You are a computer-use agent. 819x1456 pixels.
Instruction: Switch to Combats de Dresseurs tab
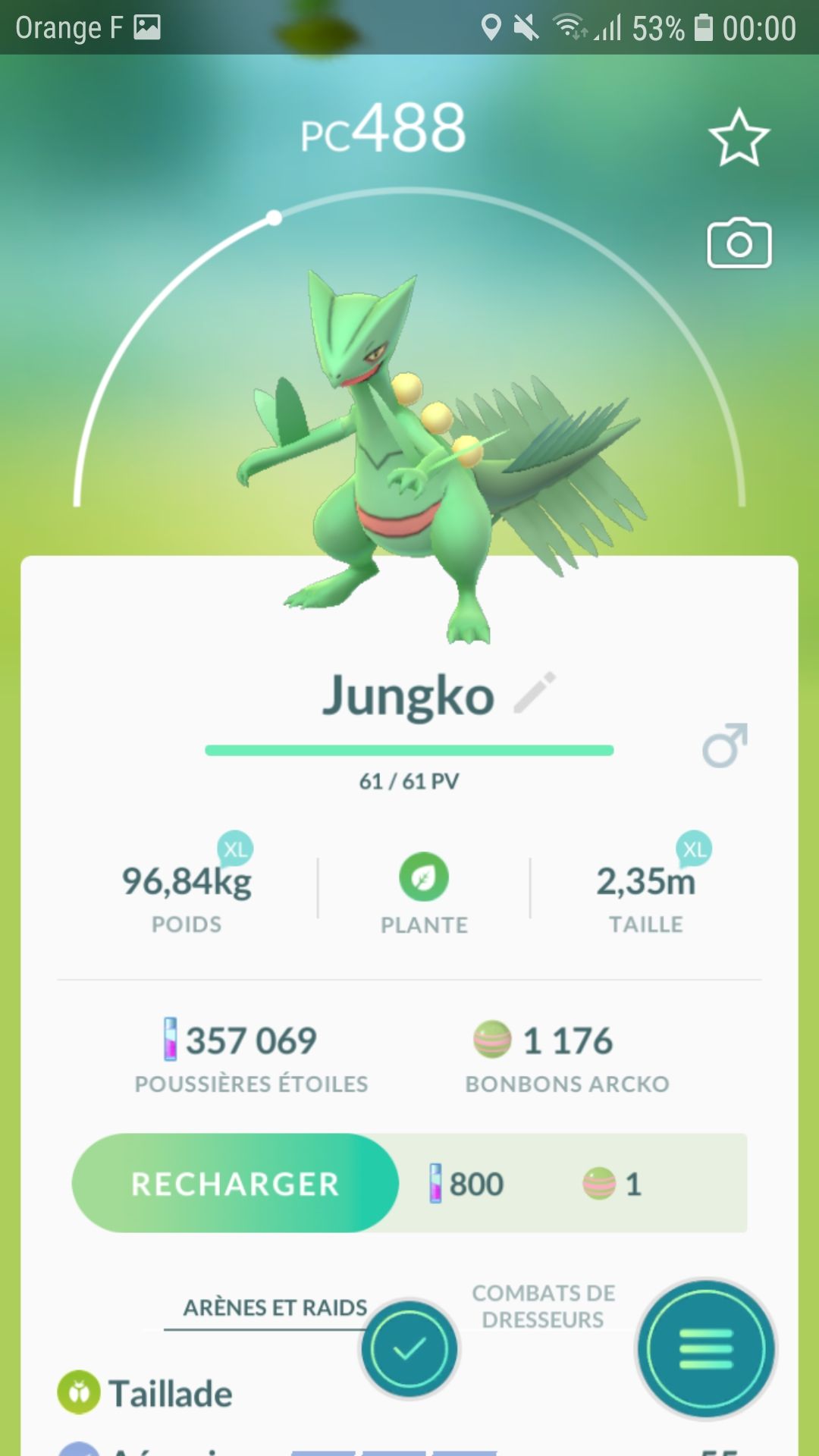click(x=543, y=1306)
